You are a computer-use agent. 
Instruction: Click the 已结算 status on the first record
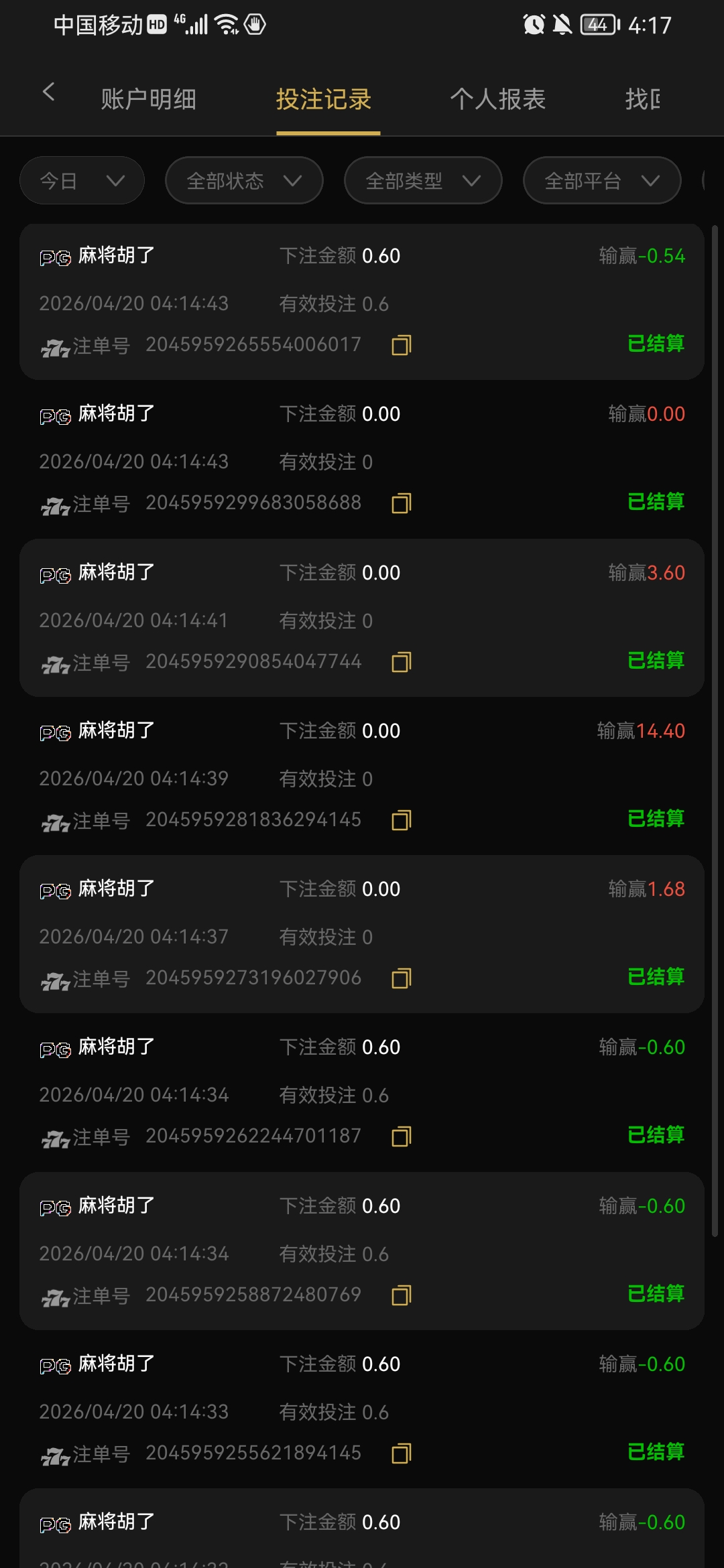[x=656, y=344]
